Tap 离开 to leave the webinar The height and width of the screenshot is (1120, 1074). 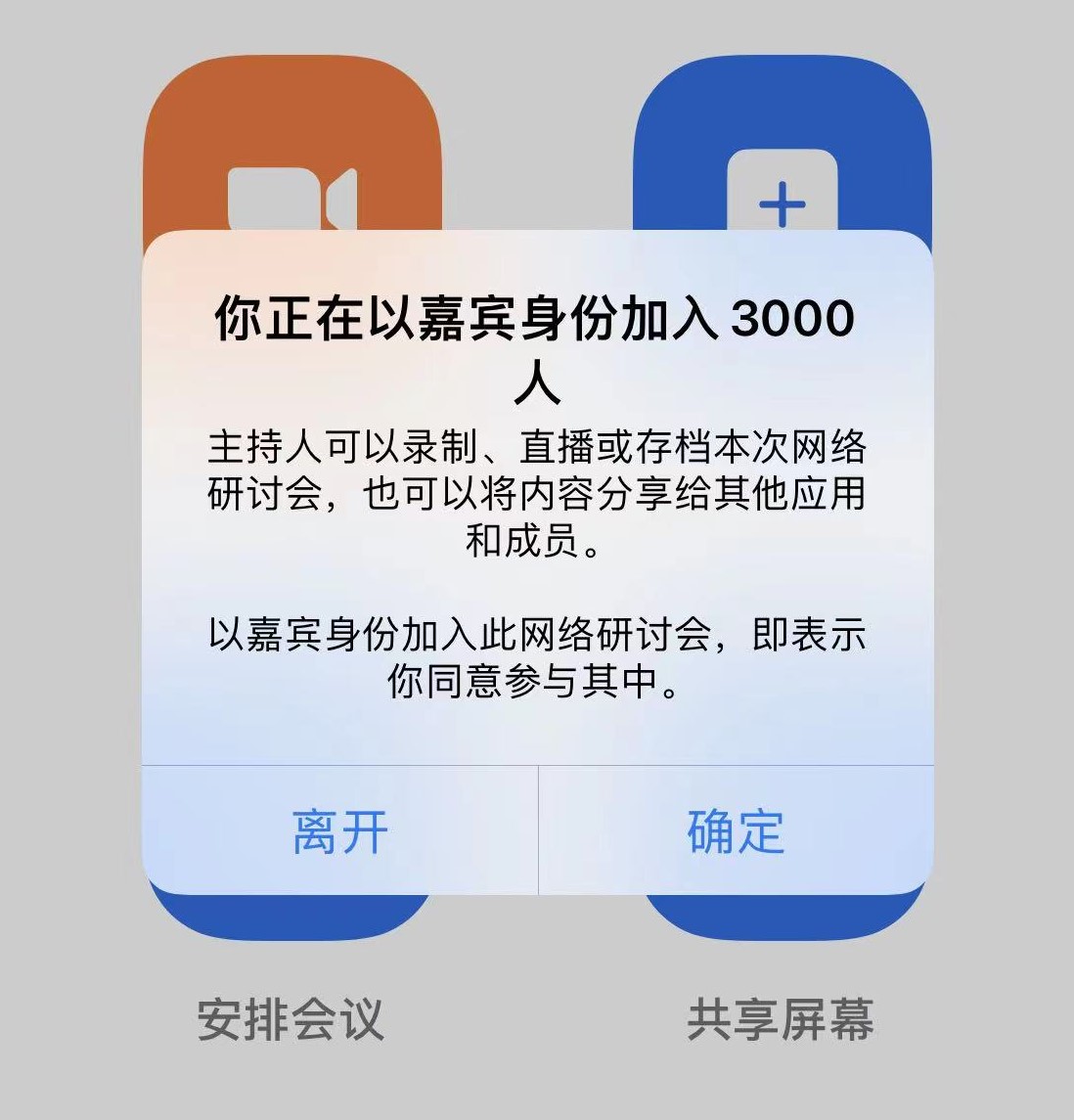[340, 831]
